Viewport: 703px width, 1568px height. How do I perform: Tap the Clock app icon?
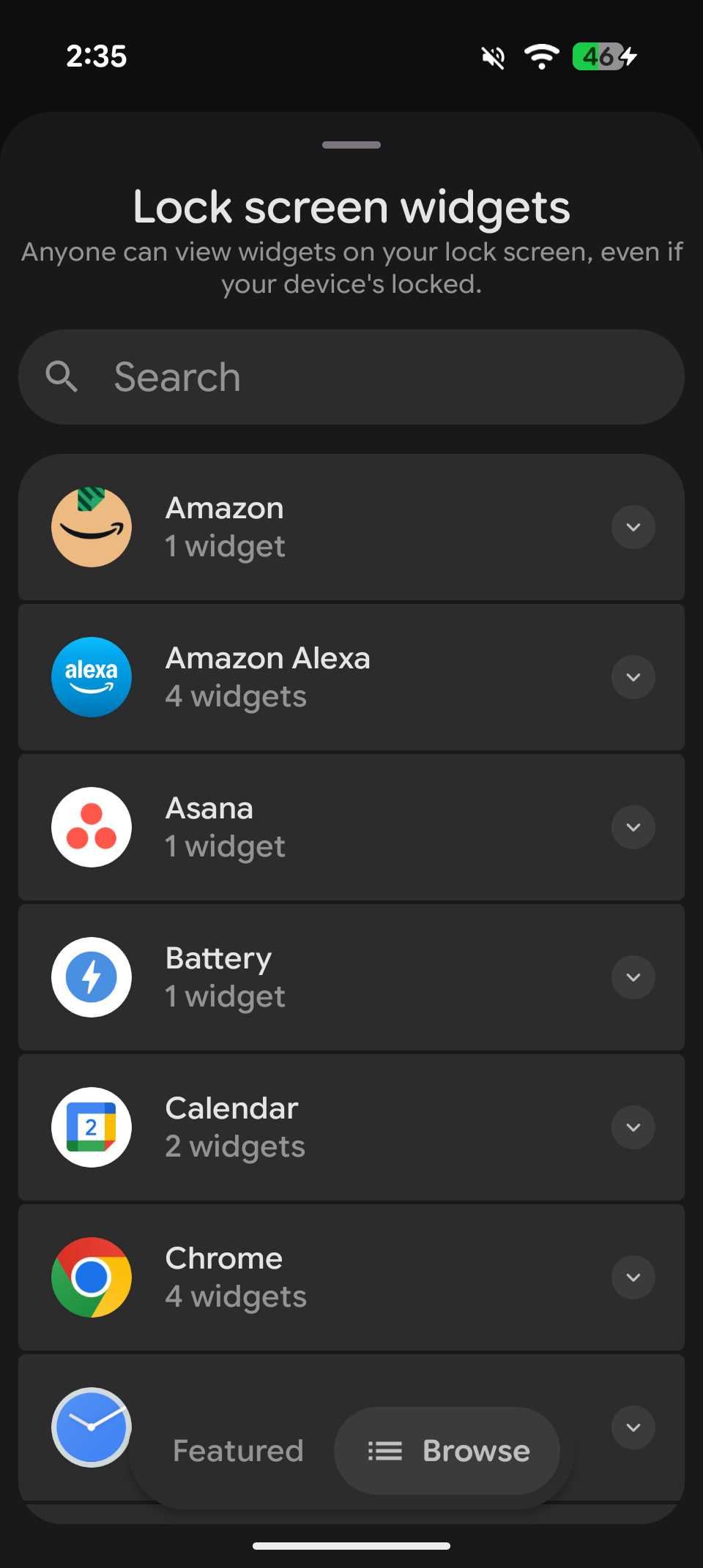coord(91,1427)
